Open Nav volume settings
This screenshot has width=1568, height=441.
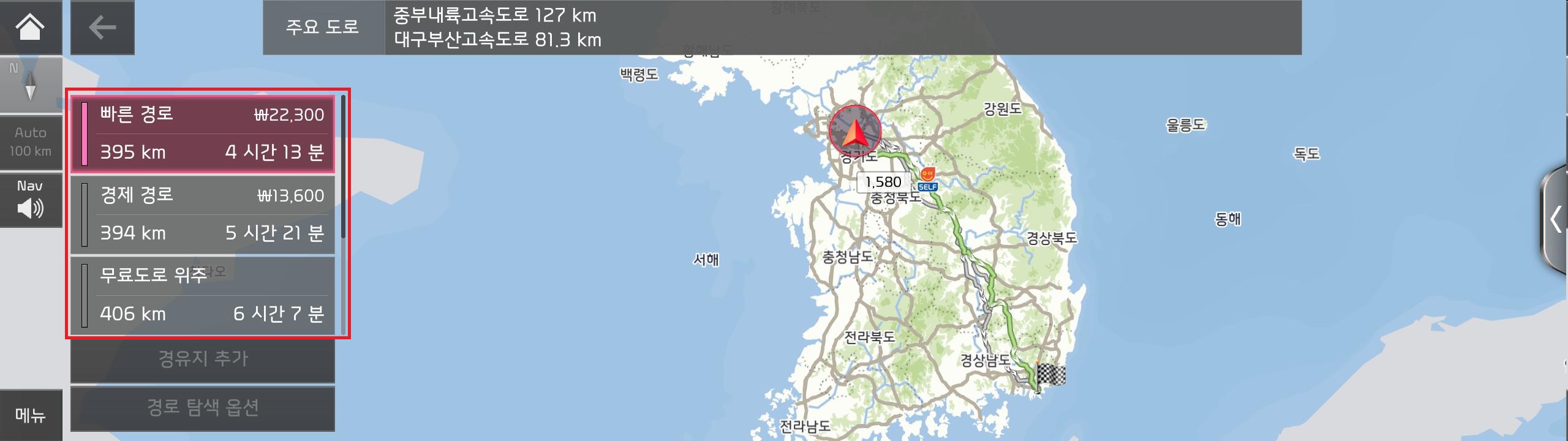point(30,200)
